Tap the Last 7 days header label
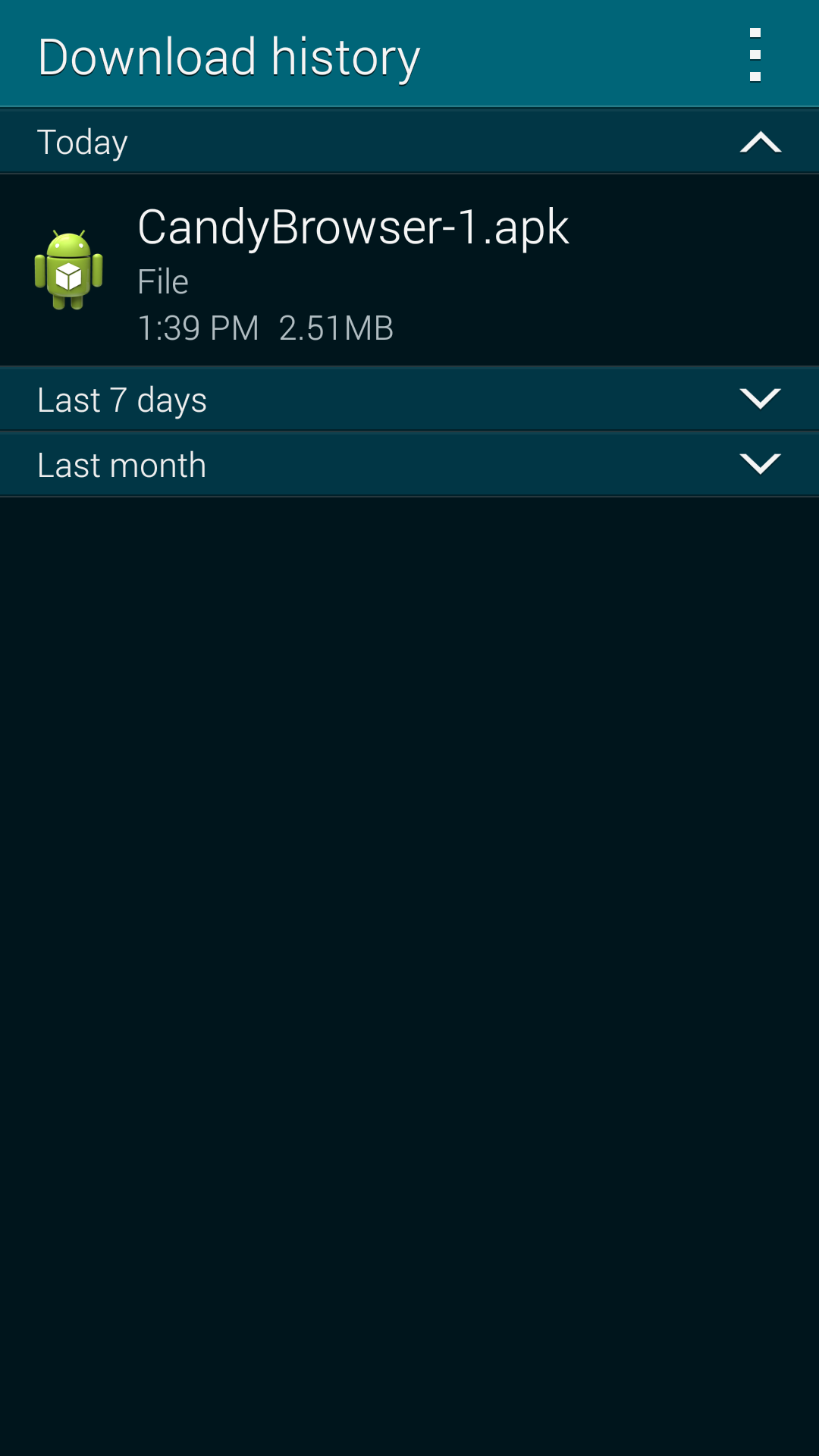The image size is (819, 1456). coord(122,398)
